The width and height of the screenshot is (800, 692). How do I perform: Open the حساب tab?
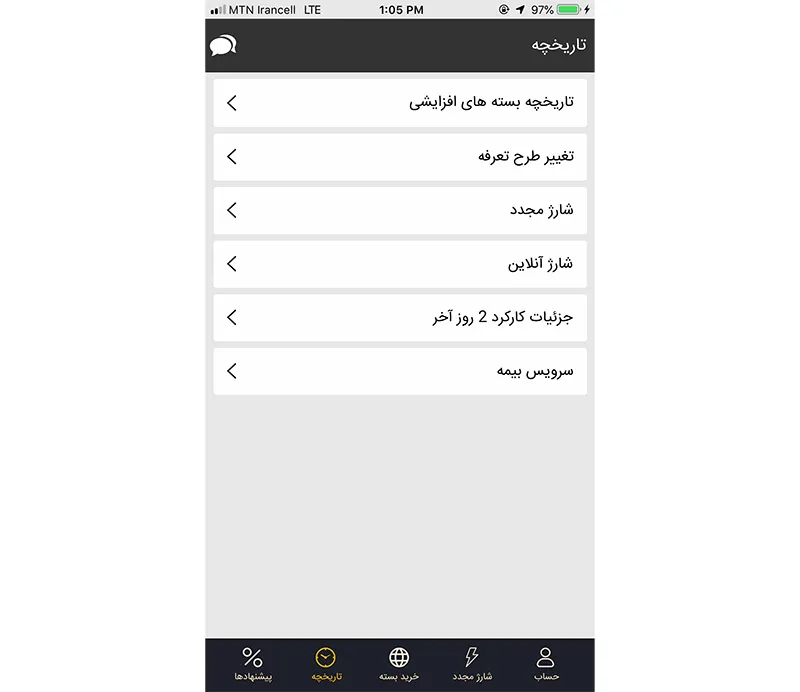(x=546, y=665)
